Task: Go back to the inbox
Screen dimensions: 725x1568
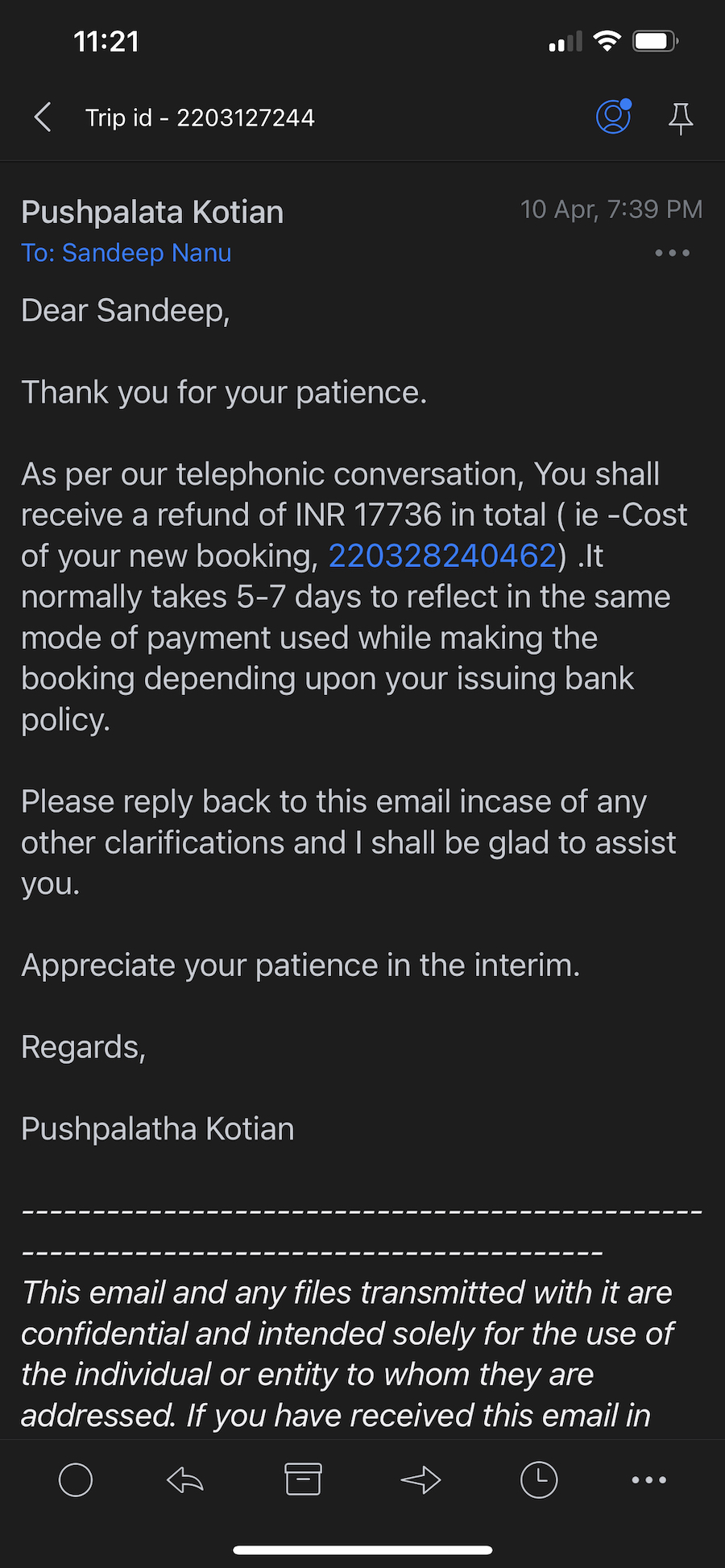Action: [x=43, y=118]
